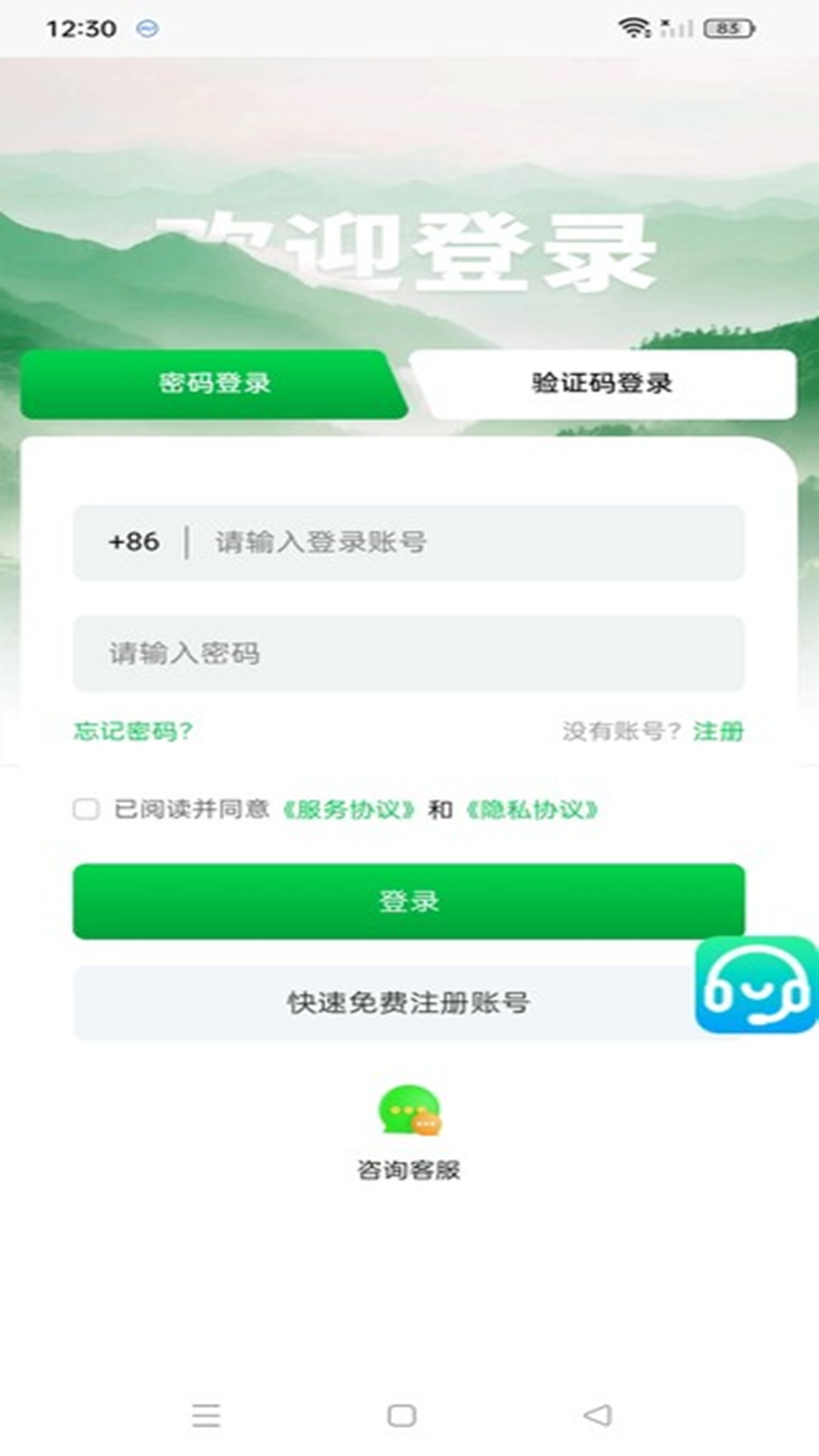The height and width of the screenshot is (1456, 819).
Task: Open the 《隐私协议》 link
Action: [532, 810]
